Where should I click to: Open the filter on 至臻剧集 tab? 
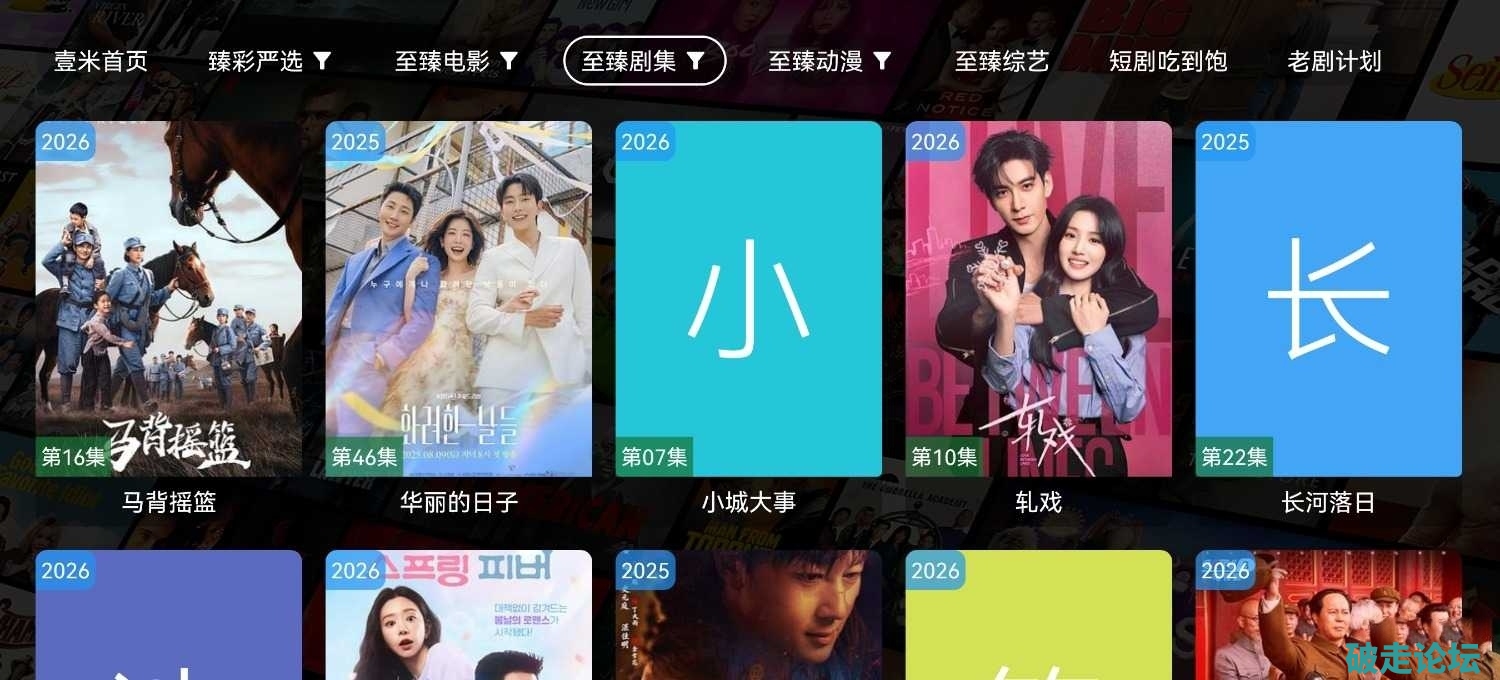click(x=696, y=61)
